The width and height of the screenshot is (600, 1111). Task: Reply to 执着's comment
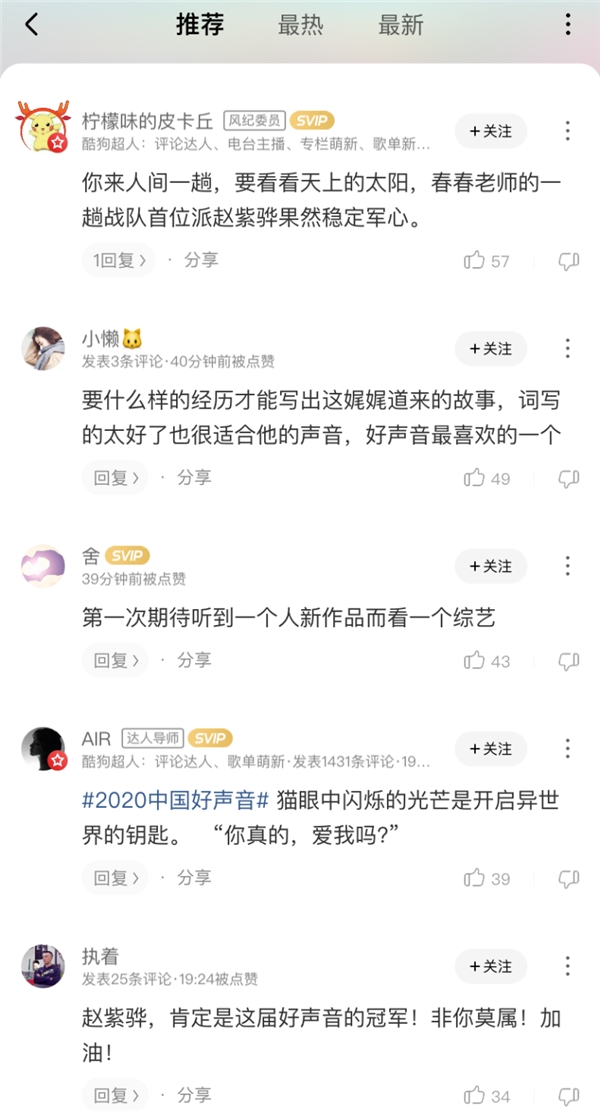click(x=115, y=1095)
